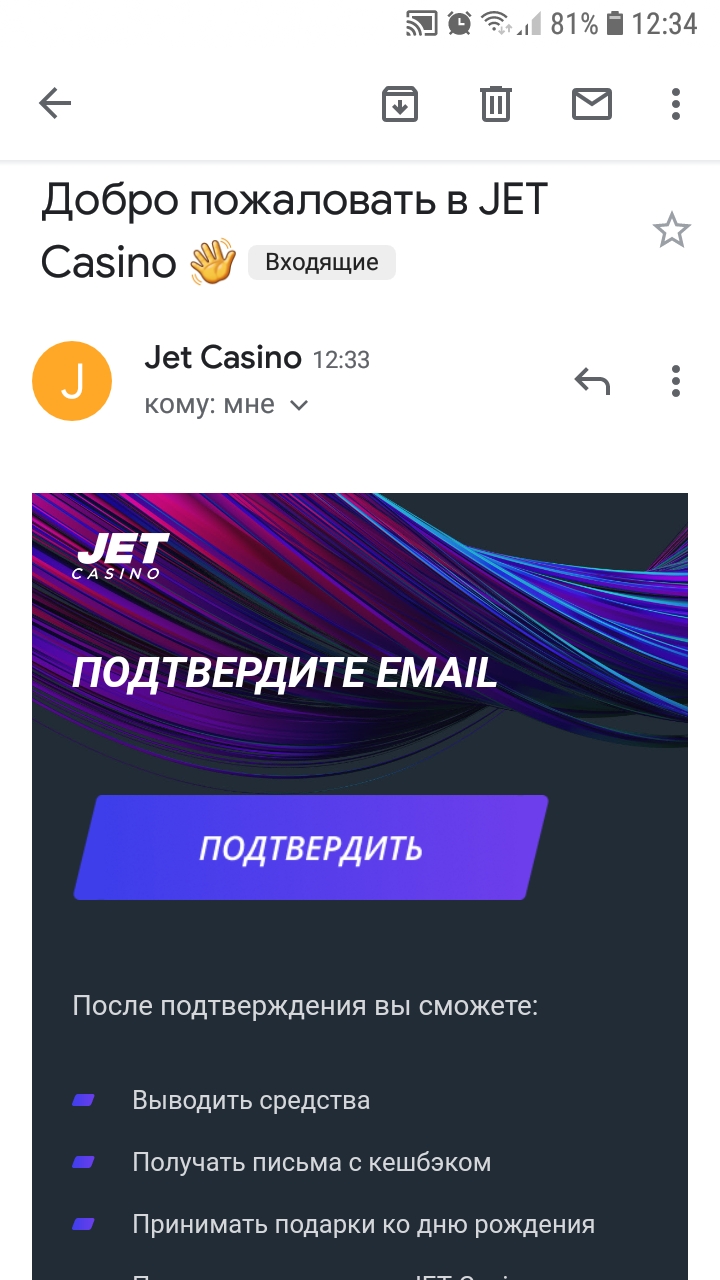Image resolution: width=720 pixels, height=1280 pixels.
Task: Open the overflow menu beside the sender
Action: point(675,381)
